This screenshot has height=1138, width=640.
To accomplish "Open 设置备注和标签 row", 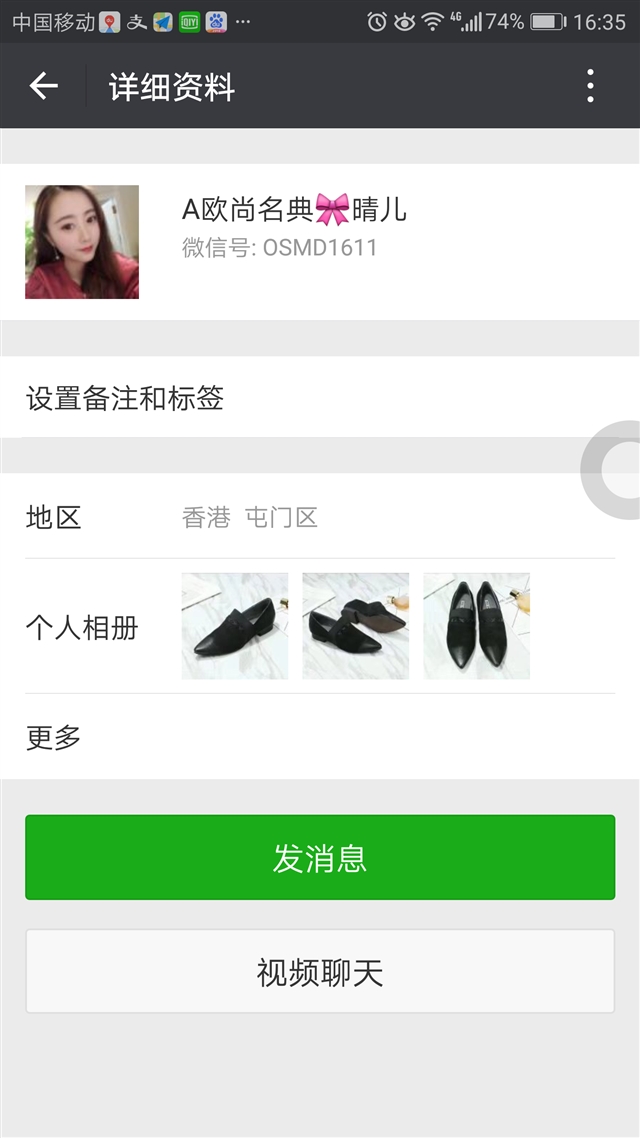I will 320,398.
